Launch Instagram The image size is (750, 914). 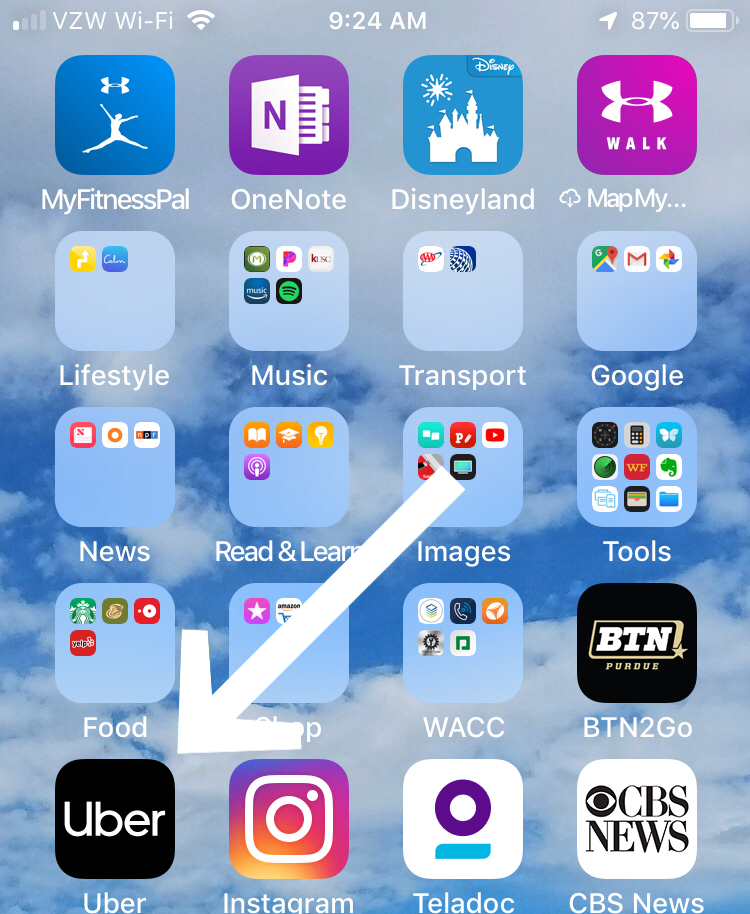[289, 819]
